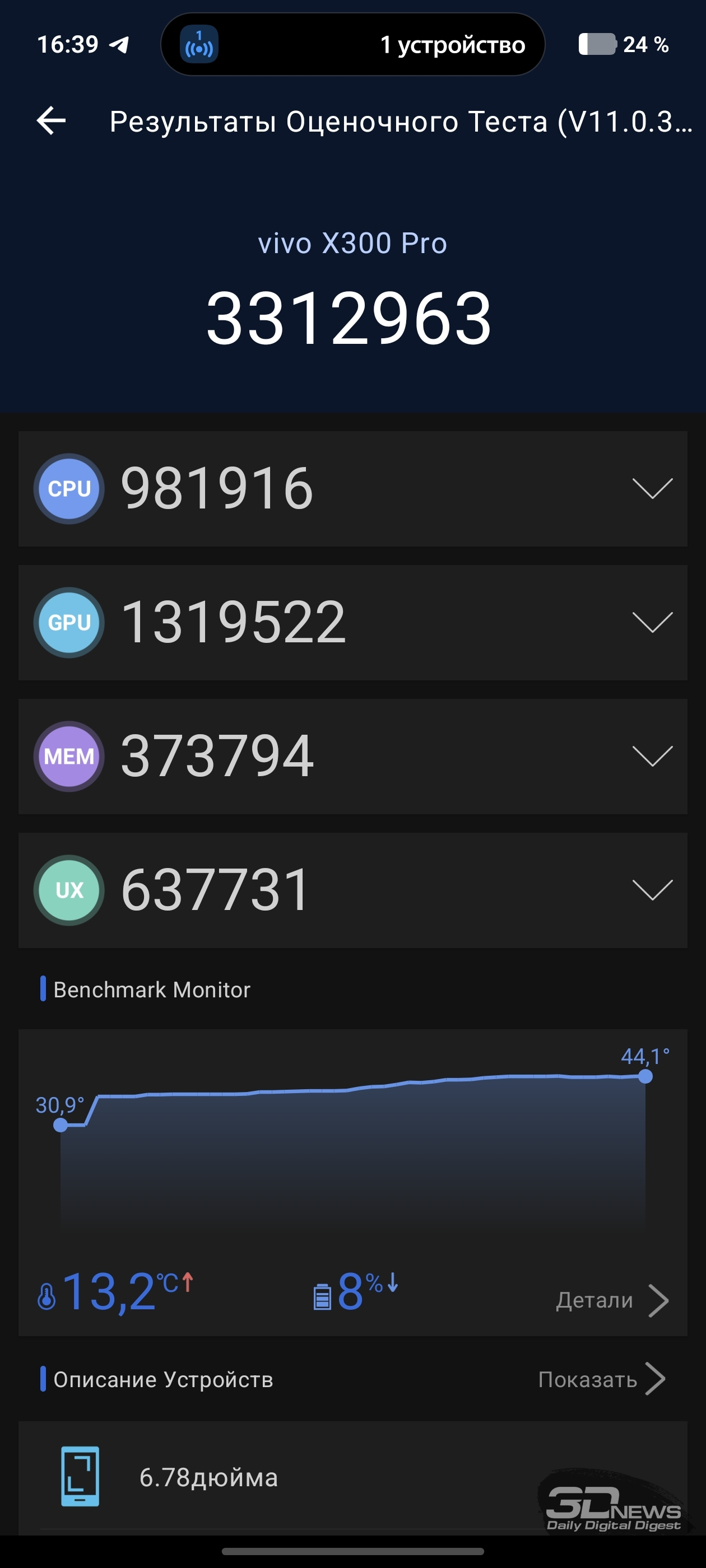This screenshot has height=1568, width=706.
Task: Tap Показать for device description
Action: point(601,1379)
